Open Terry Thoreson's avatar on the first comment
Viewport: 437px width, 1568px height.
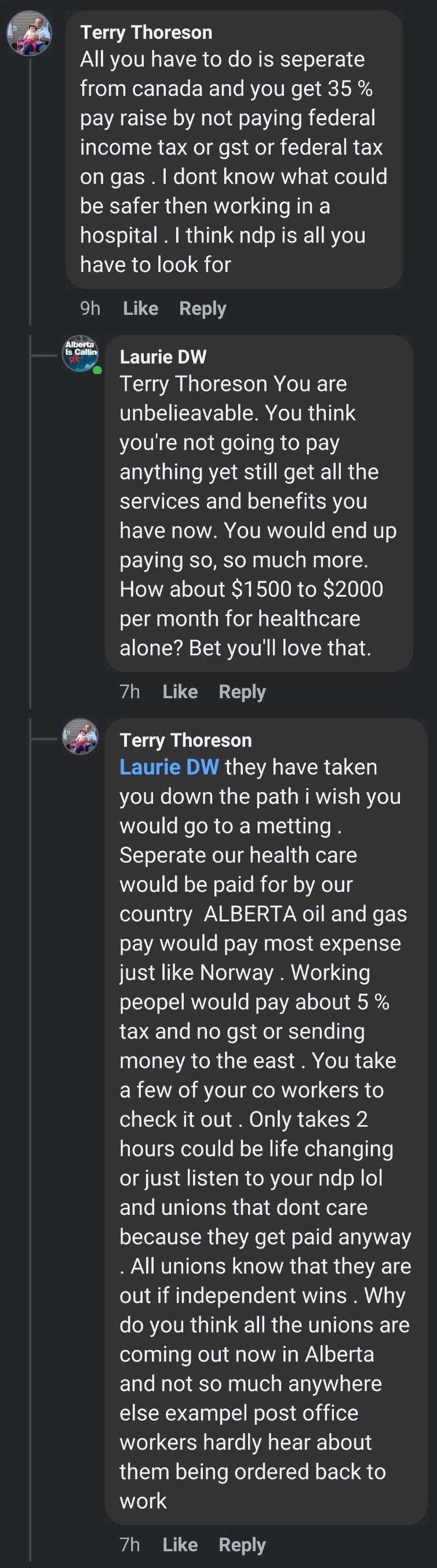pos(29,33)
